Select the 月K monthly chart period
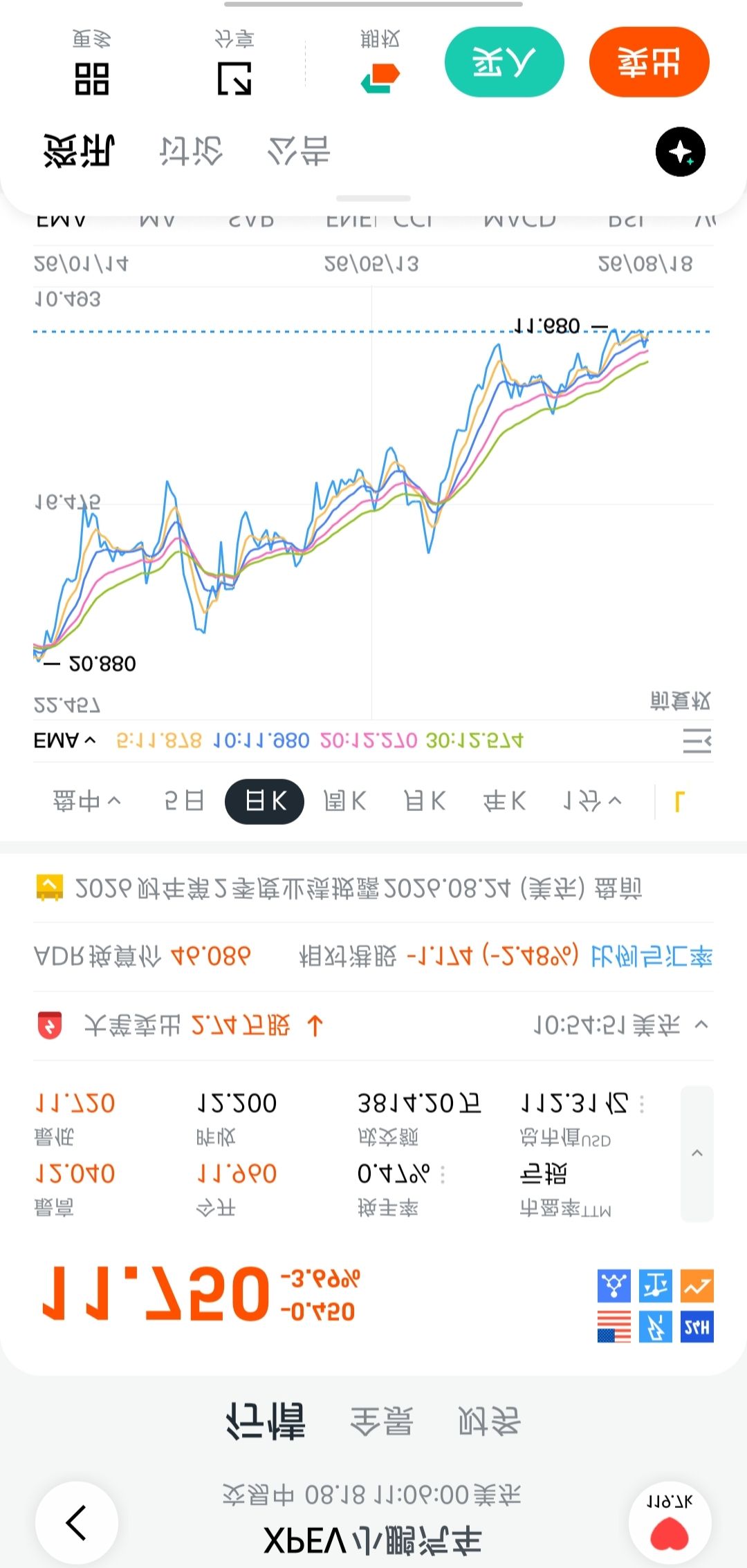Viewport: 747px width, 1568px height. [x=425, y=801]
